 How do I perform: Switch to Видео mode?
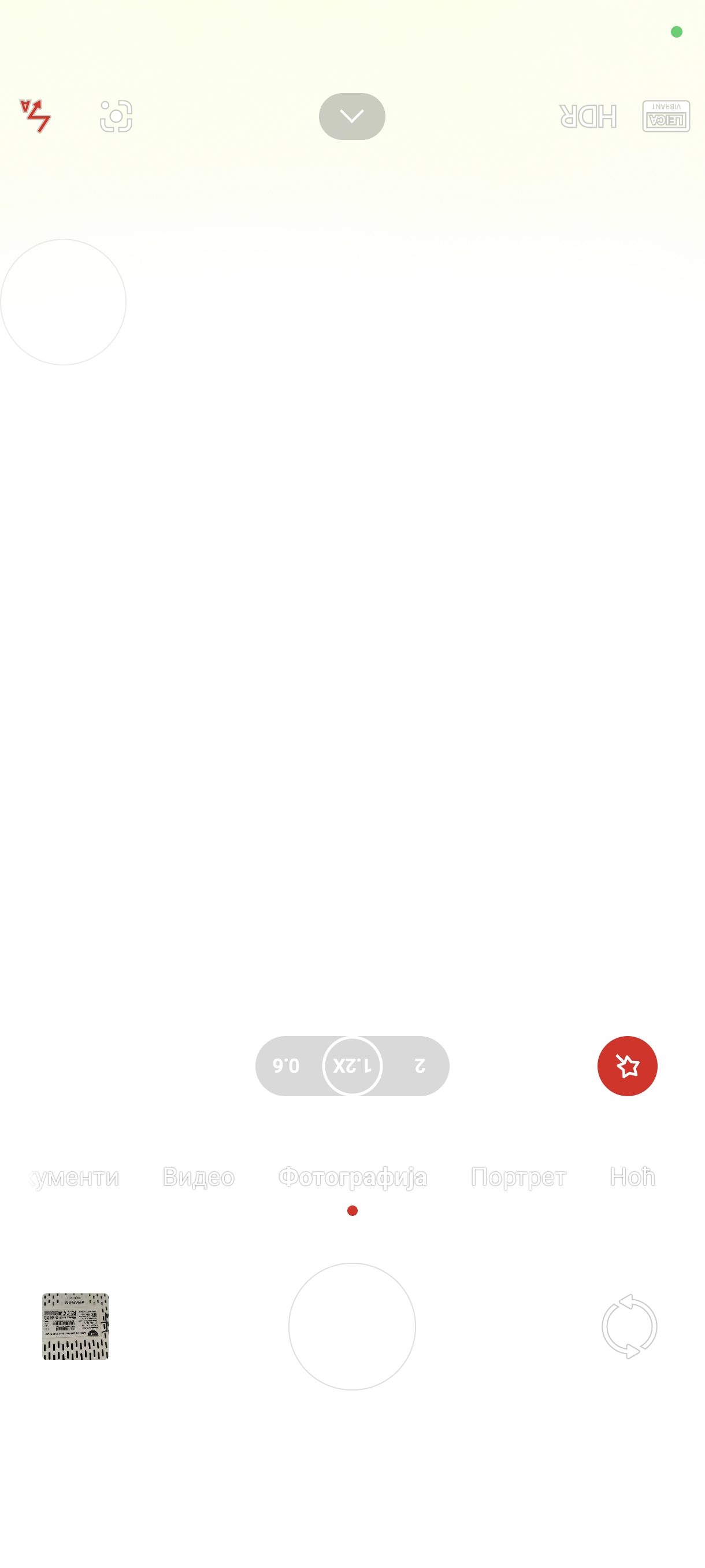click(198, 1177)
